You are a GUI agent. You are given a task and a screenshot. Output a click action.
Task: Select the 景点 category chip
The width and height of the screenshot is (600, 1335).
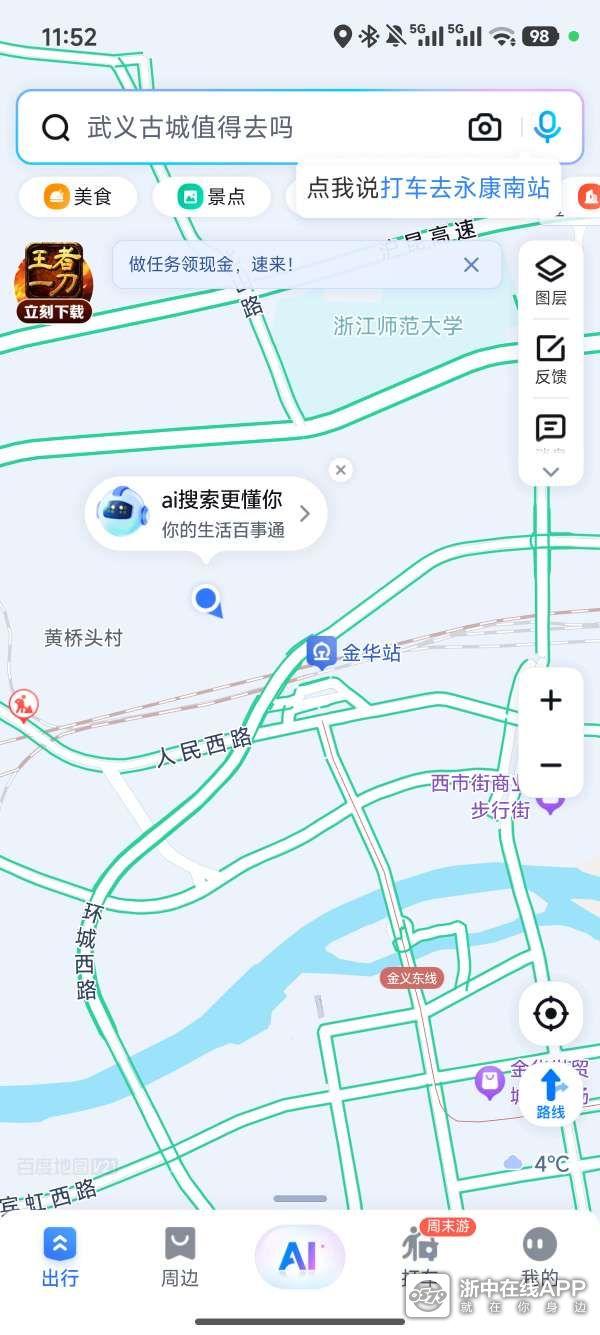tap(211, 197)
